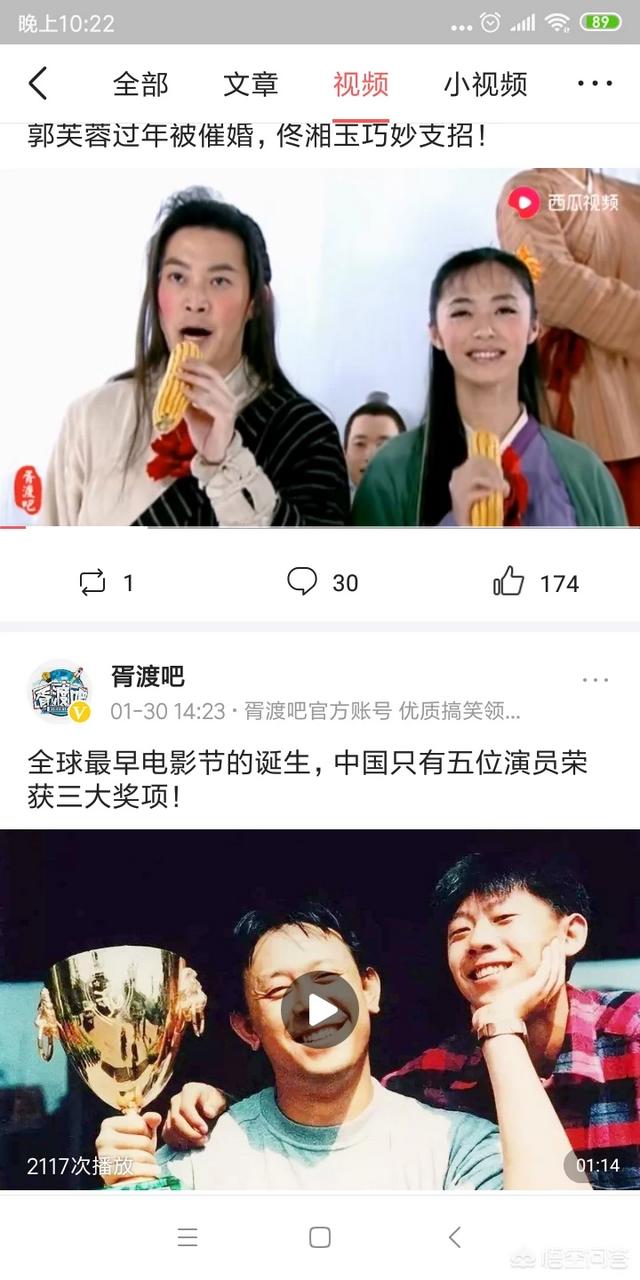Like the 郭芙蓉过年被催婚 video

[509, 582]
